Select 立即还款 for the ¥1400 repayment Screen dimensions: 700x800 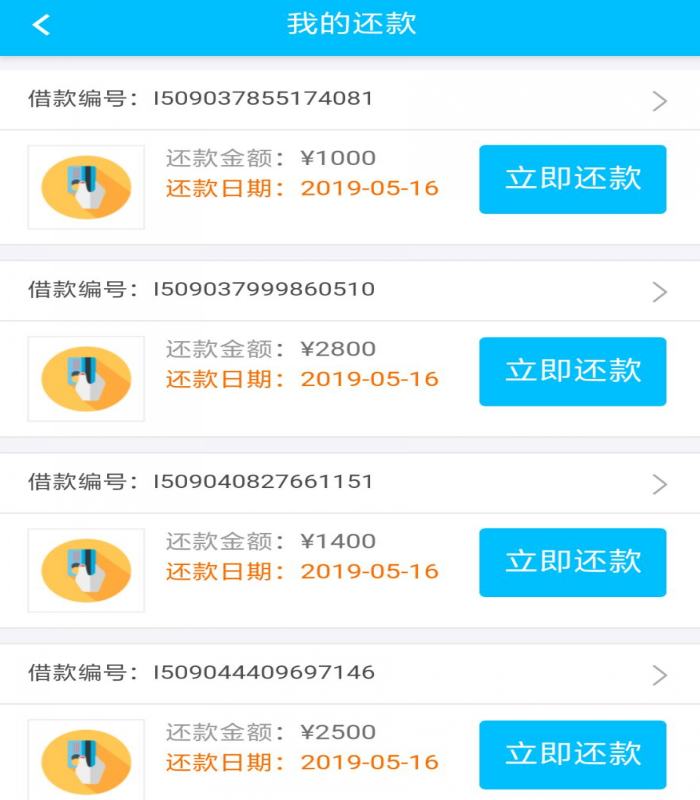[x=572, y=562]
